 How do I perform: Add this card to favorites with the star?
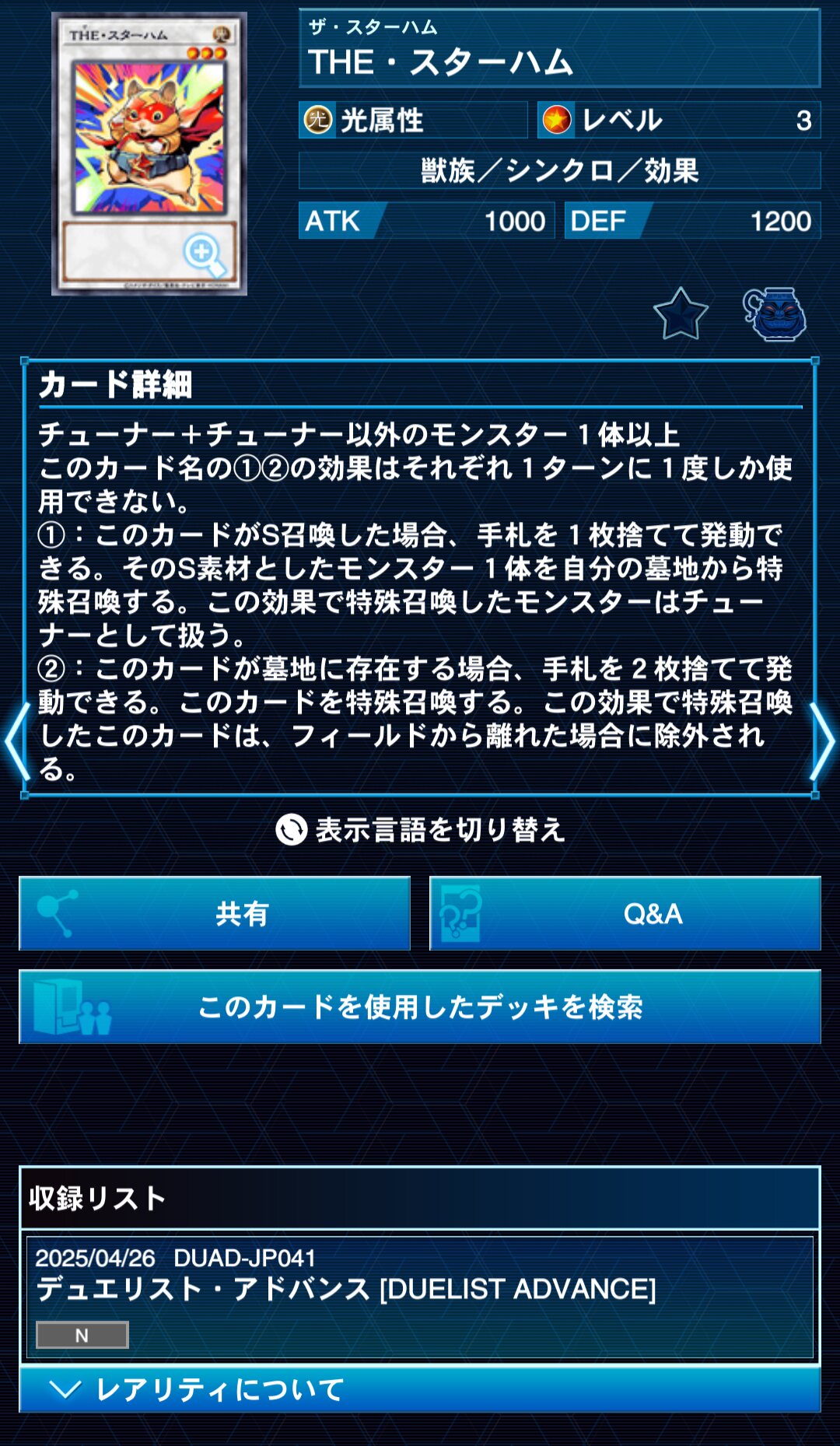(681, 313)
